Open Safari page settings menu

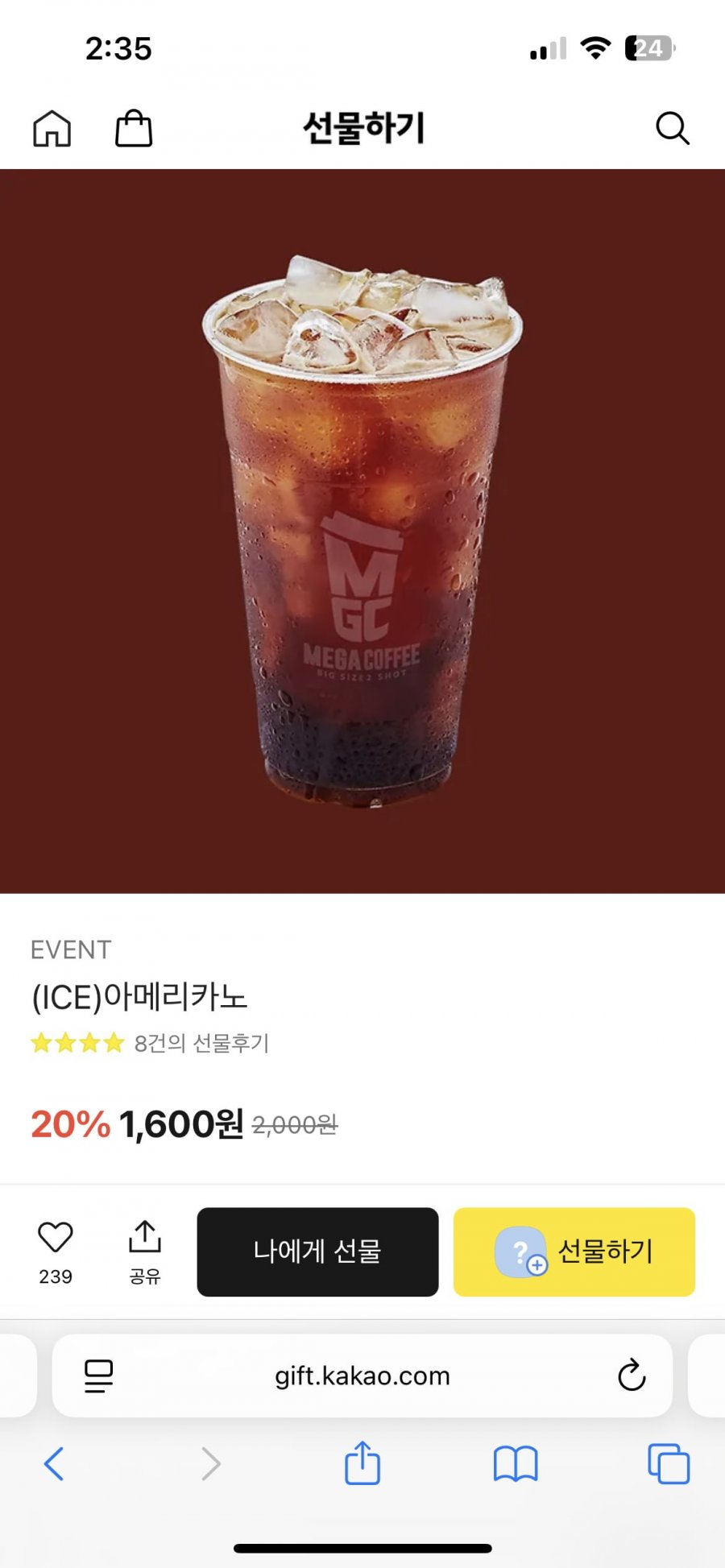[x=99, y=1376]
